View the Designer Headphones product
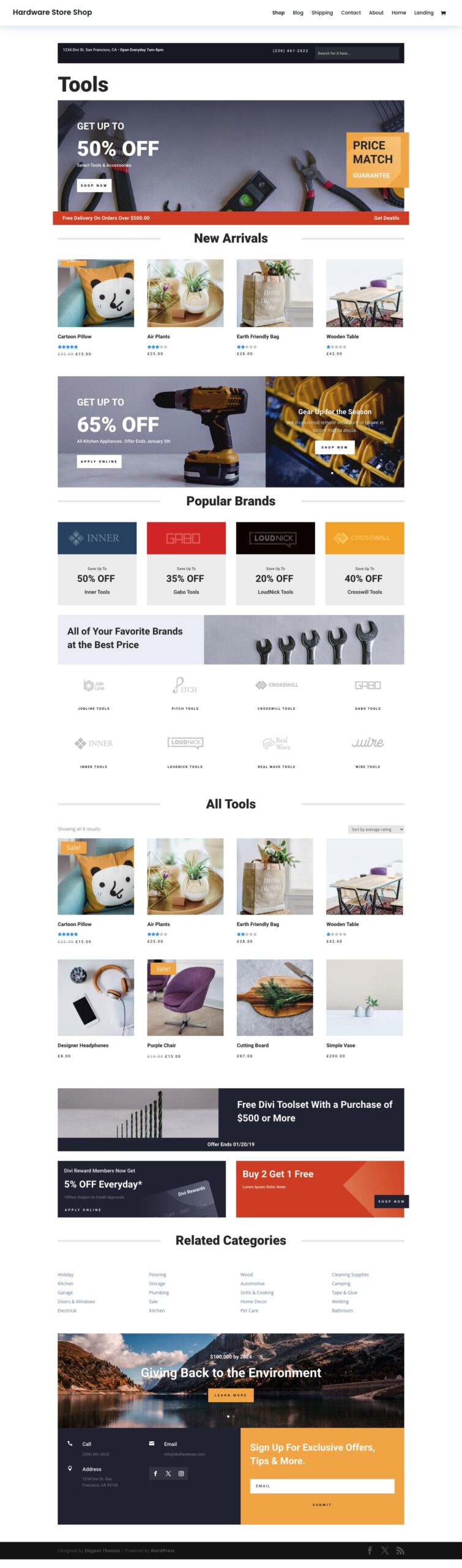The width and height of the screenshot is (462, 1568). coord(95,997)
